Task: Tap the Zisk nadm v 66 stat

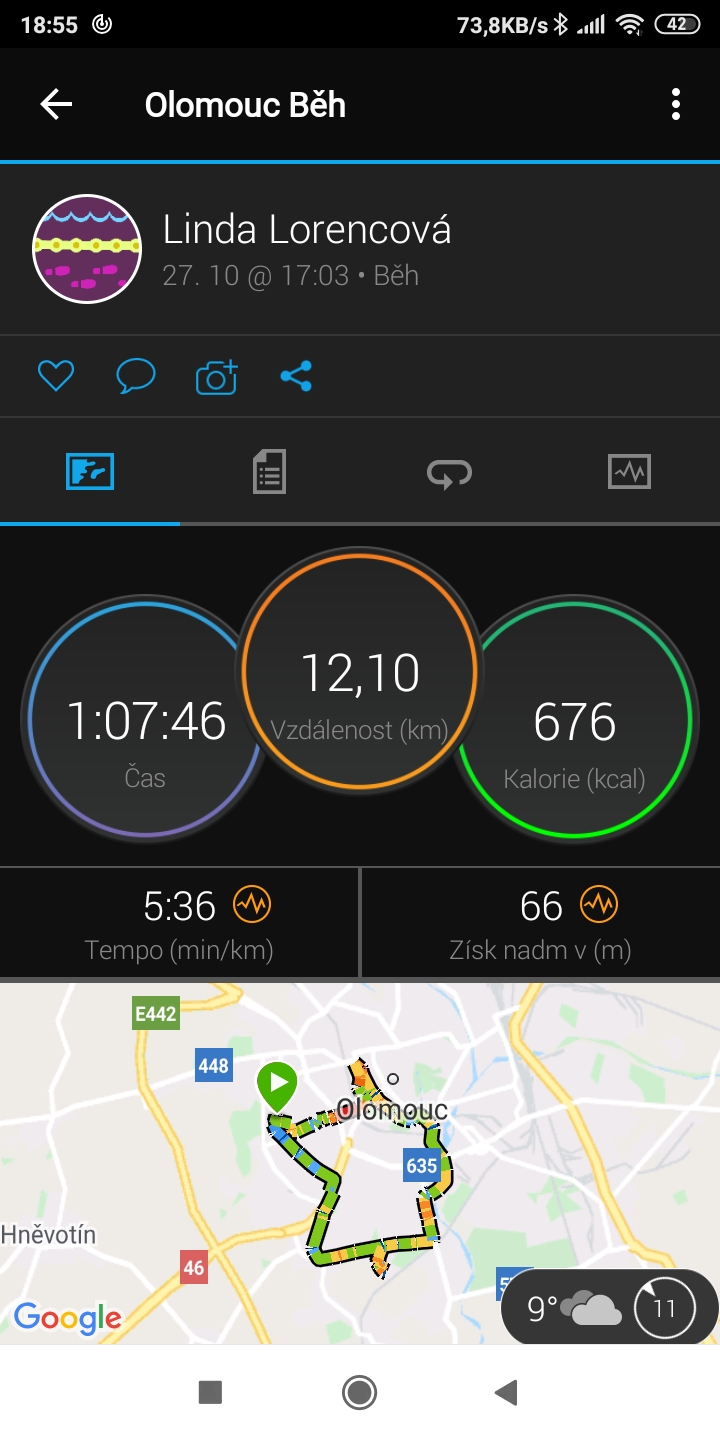Action: click(x=541, y=923)
